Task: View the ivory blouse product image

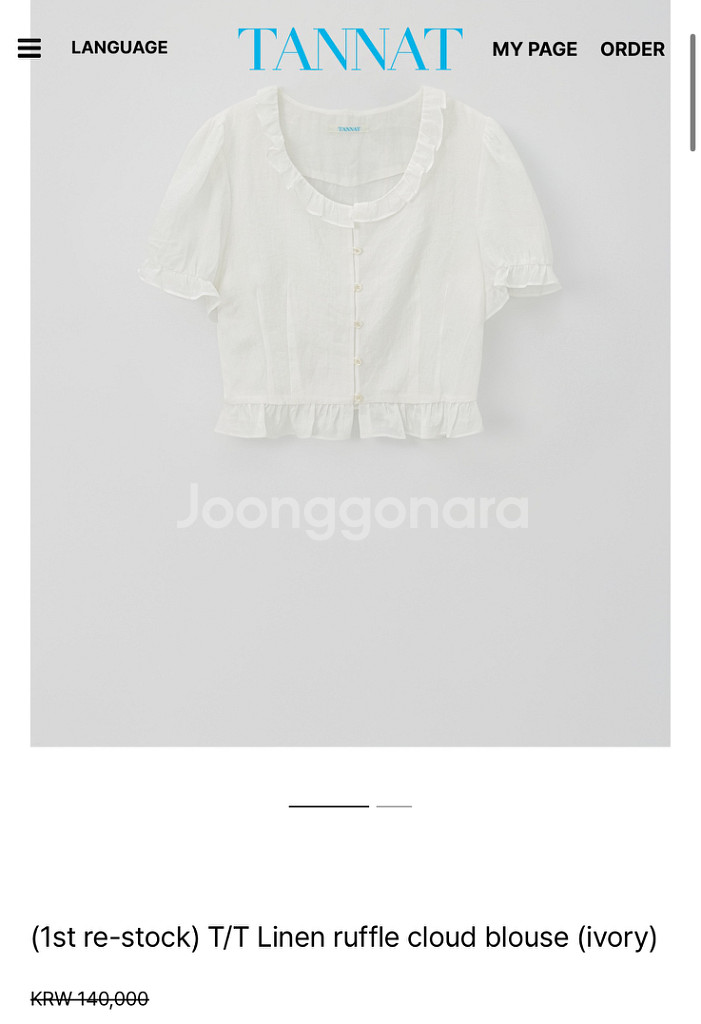Action: tap(350, 400)
